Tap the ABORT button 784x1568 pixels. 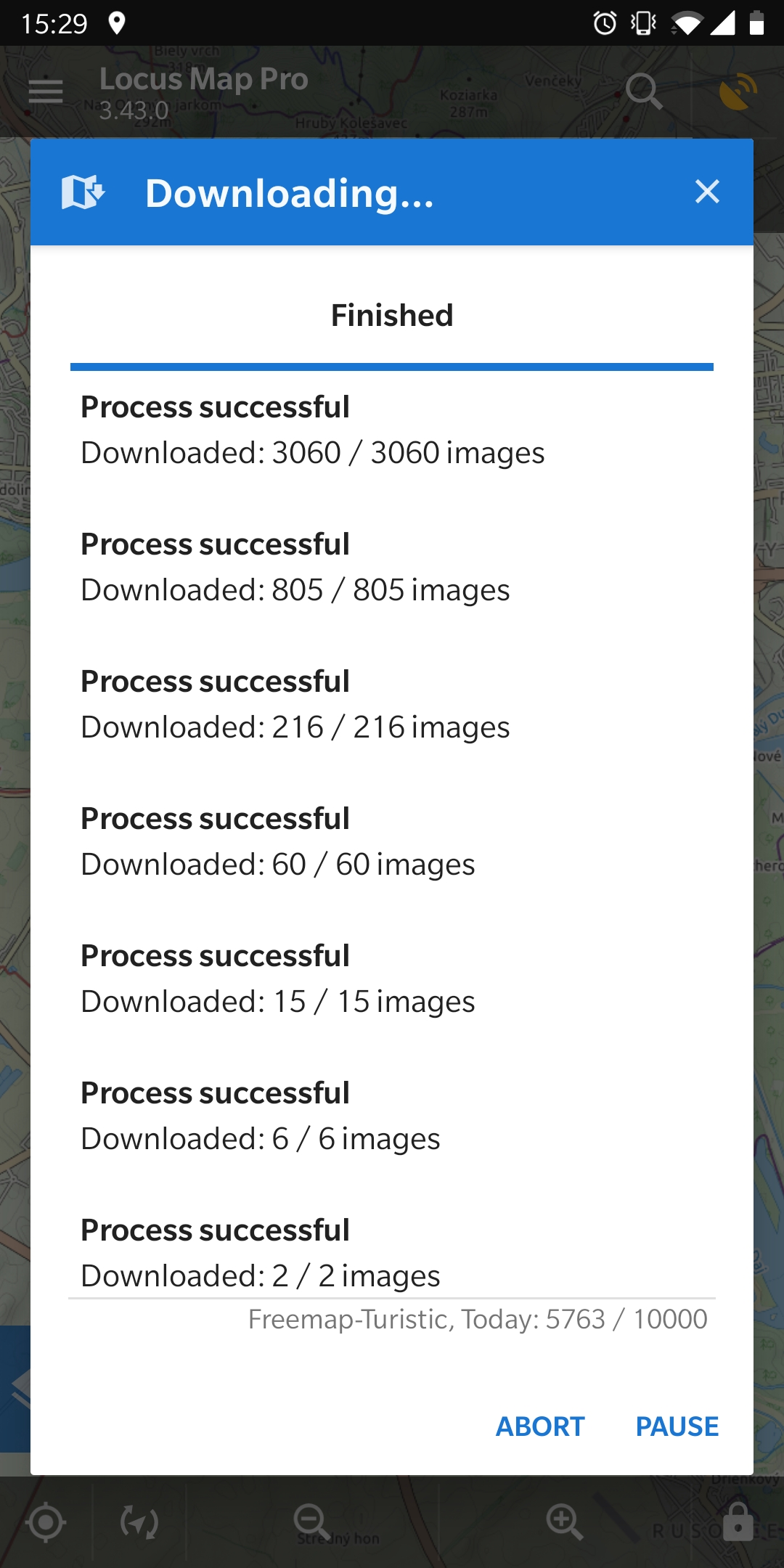coord(540,1426)
